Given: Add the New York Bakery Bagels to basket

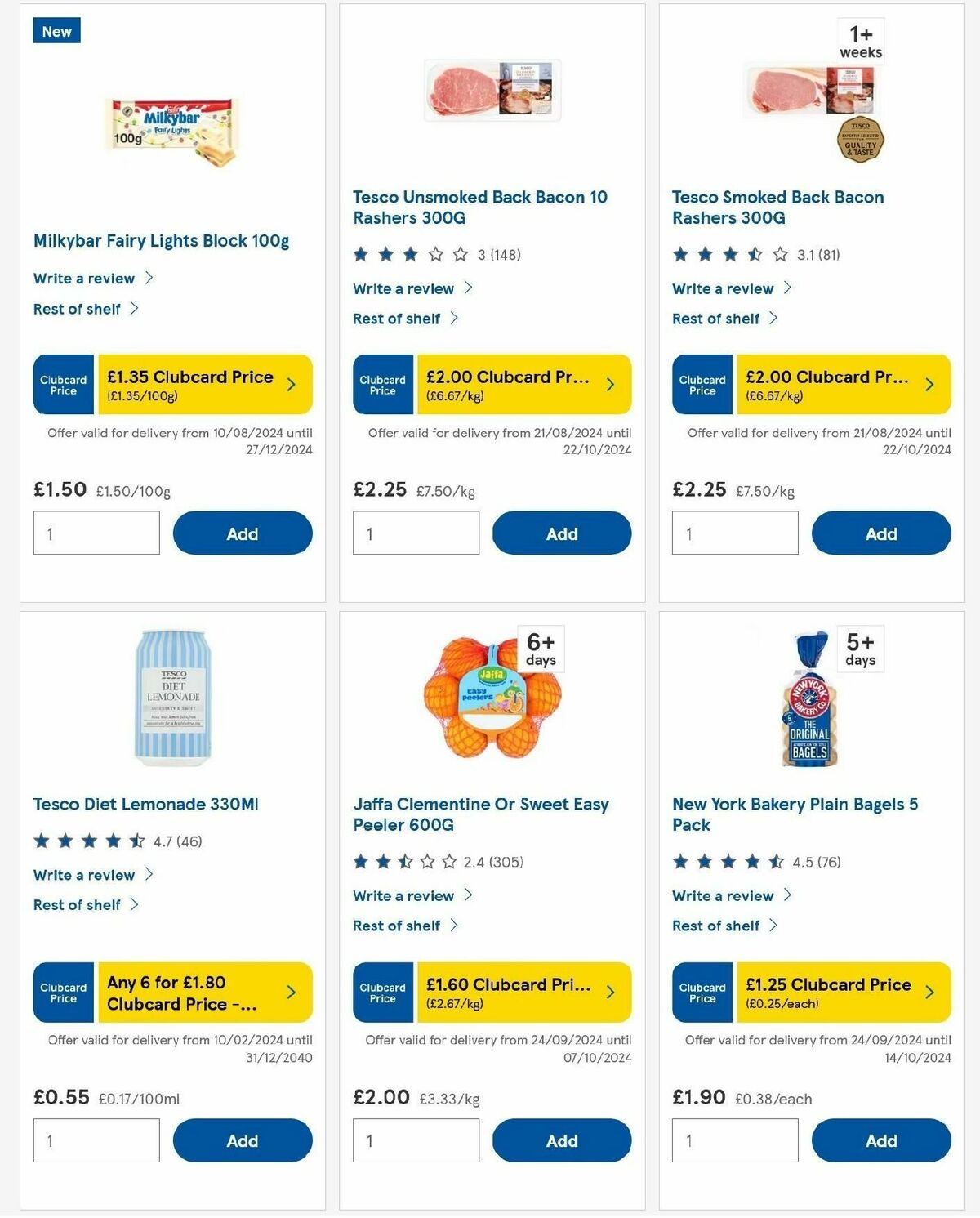Looking at the screenshot, I should click(881, 1140).
